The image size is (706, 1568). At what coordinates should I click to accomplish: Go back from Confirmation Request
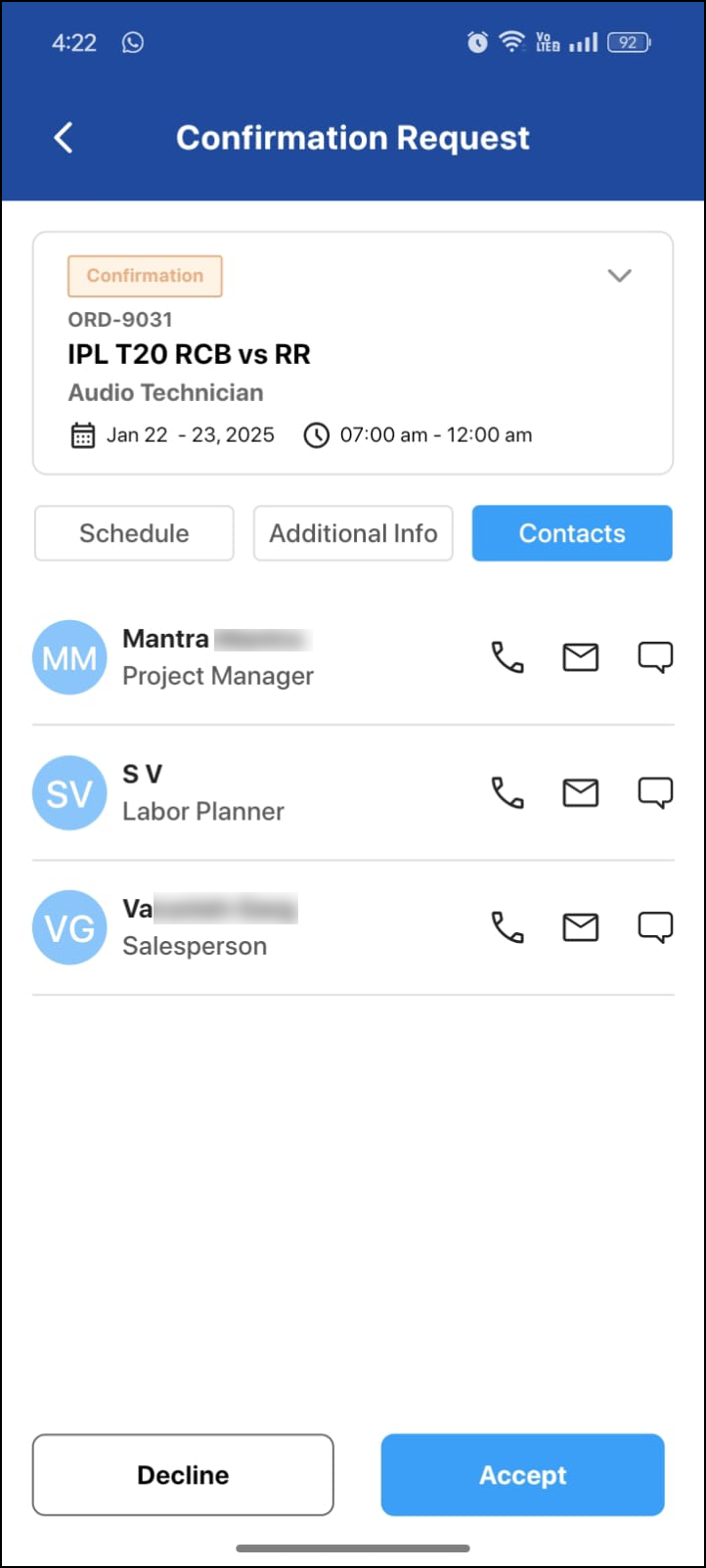(x=64, y=138)
